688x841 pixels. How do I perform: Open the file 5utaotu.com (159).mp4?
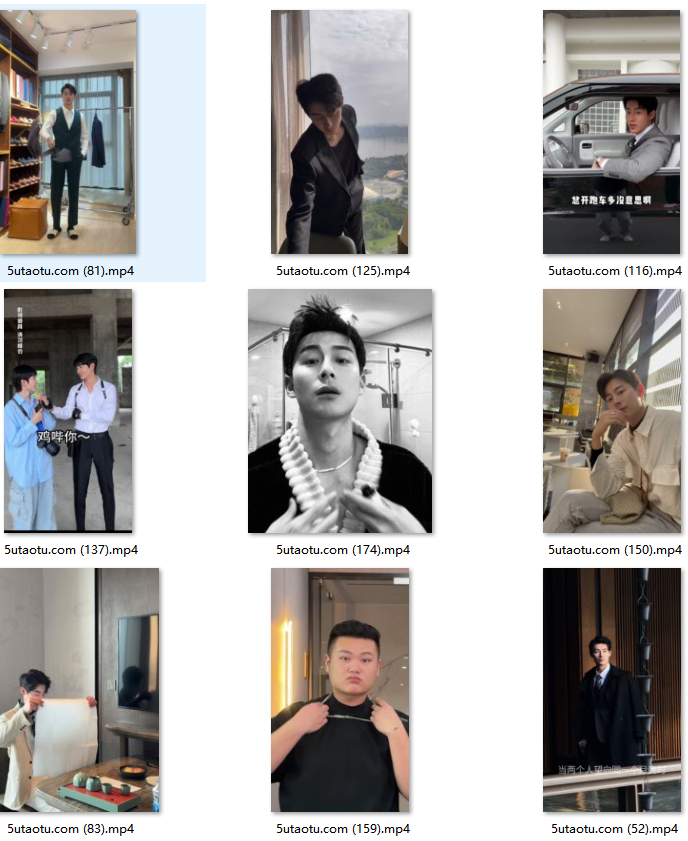tap(340, 690)
